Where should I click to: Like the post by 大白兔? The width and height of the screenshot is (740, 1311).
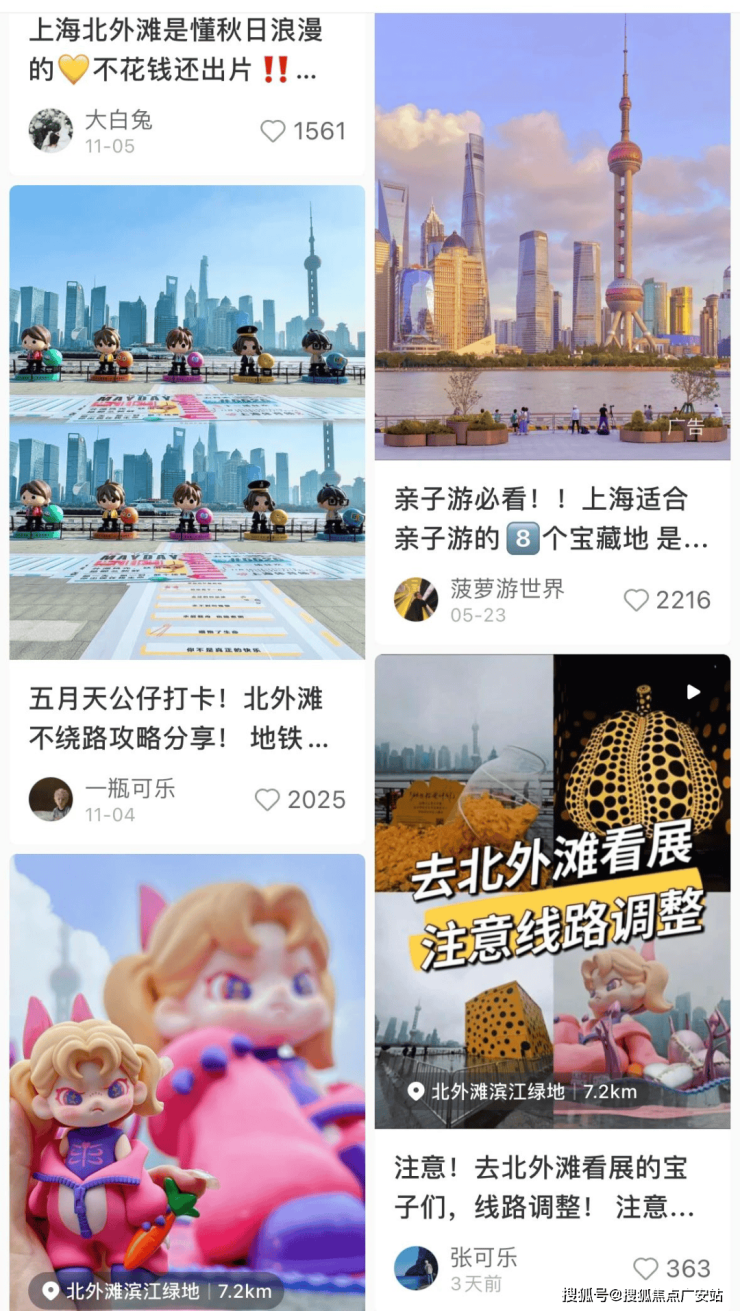pyautogui.click(x=273, y=131)
